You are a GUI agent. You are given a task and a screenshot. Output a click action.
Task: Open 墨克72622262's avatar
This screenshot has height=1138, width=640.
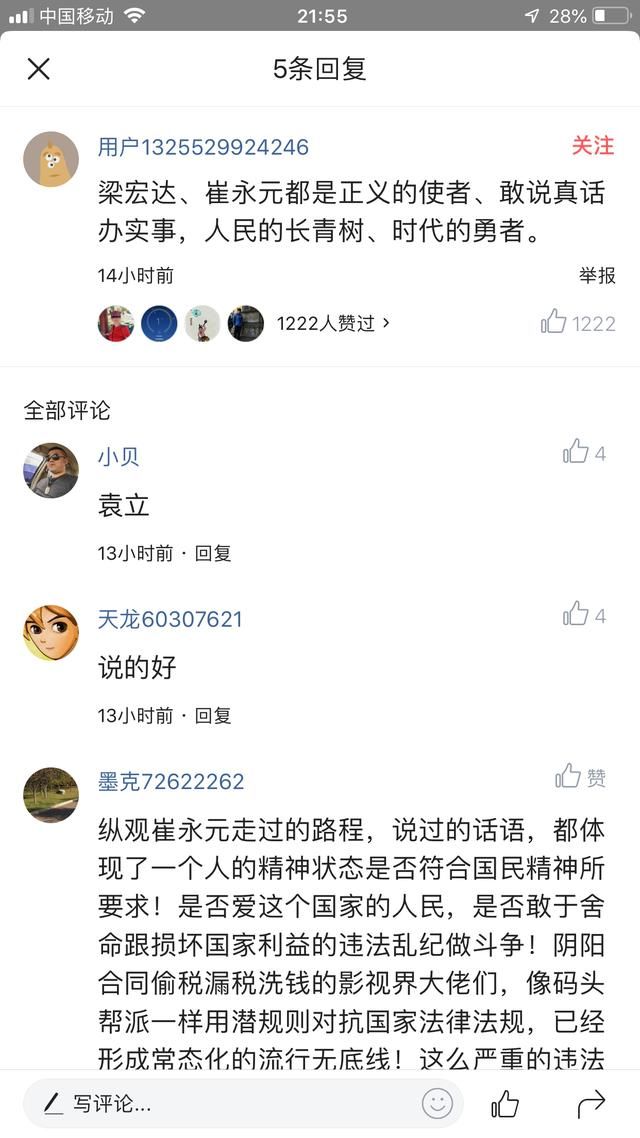51,795
